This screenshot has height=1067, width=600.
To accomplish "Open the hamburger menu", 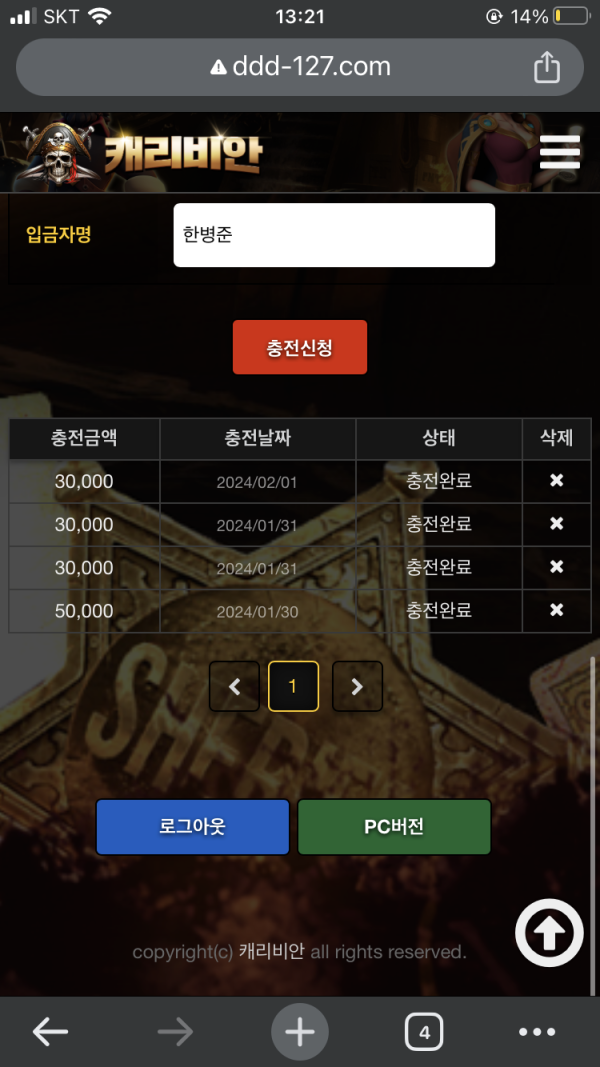I will coord(559,151).
